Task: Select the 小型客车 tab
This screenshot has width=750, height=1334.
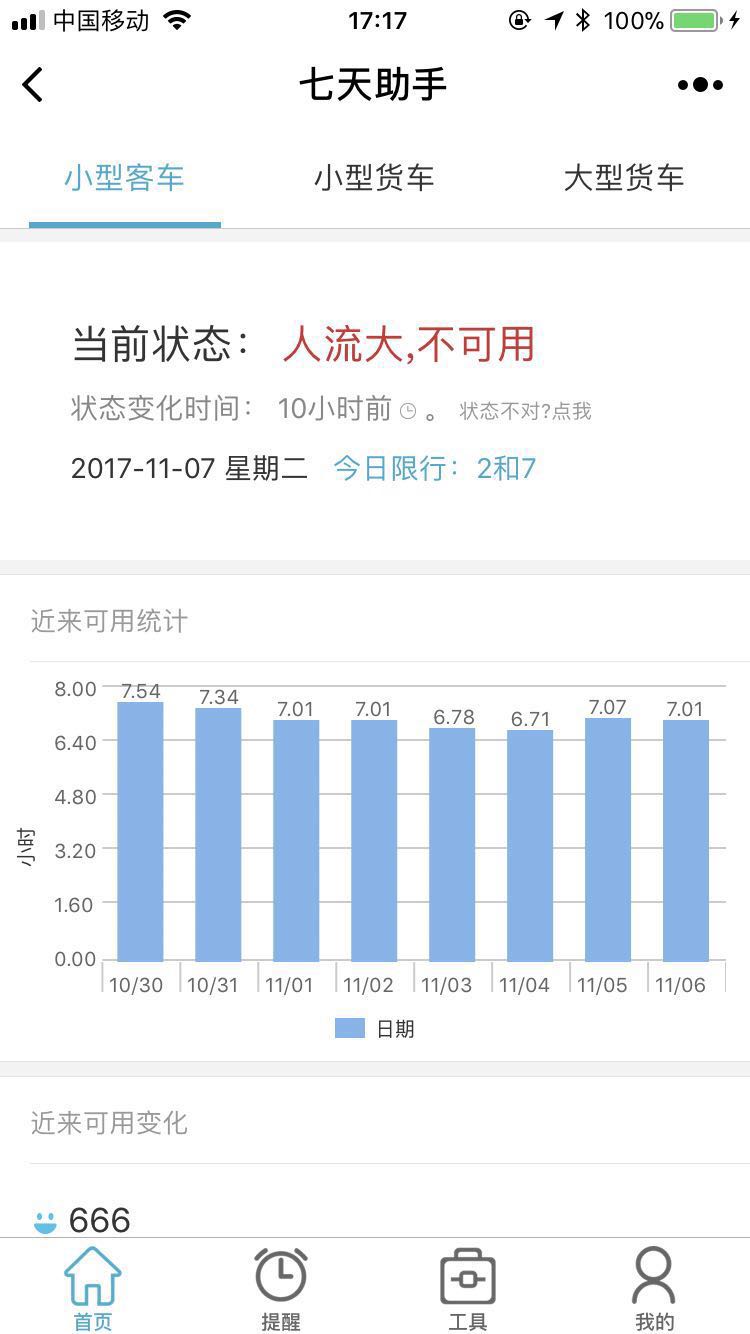Action: click(125, 178)
